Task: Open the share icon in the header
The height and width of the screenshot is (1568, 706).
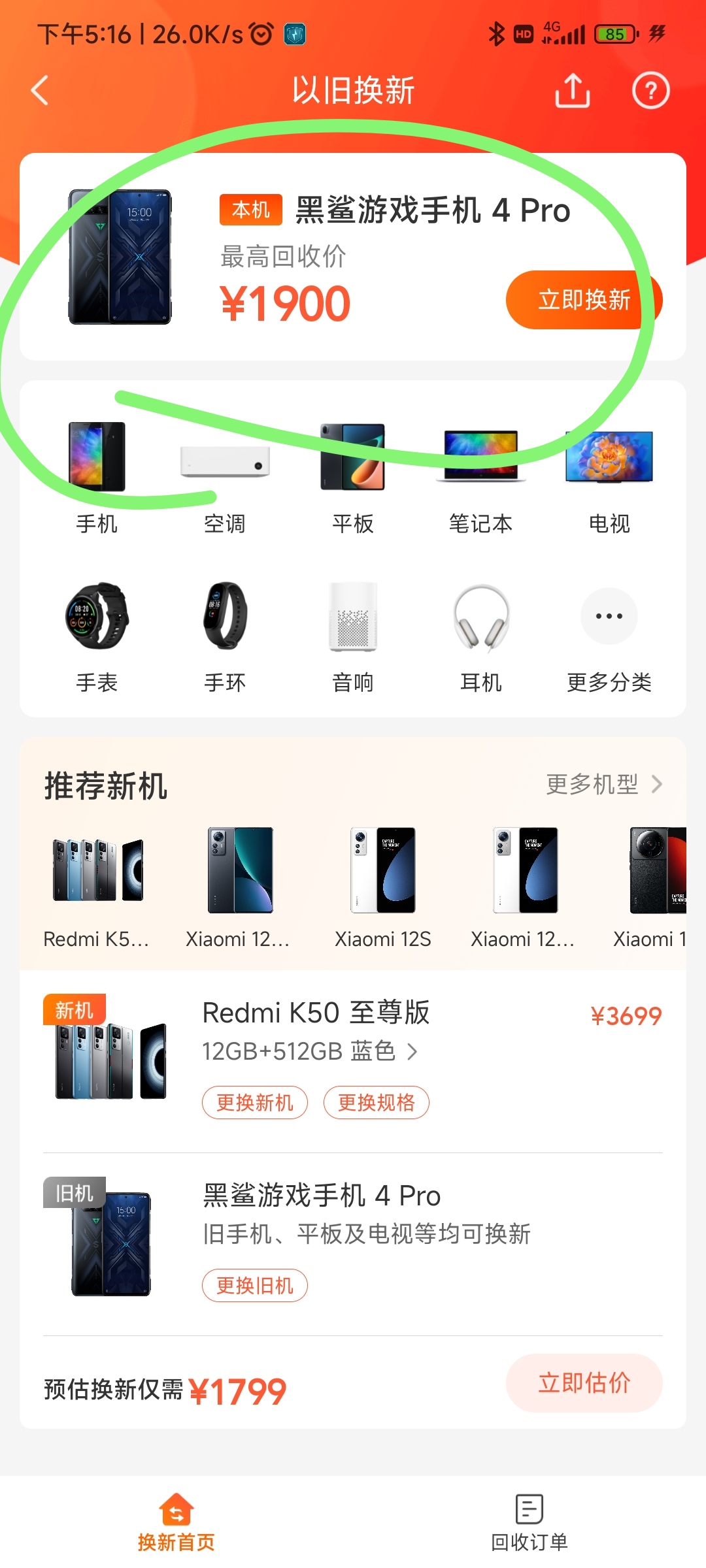Action: coord(573,90)
